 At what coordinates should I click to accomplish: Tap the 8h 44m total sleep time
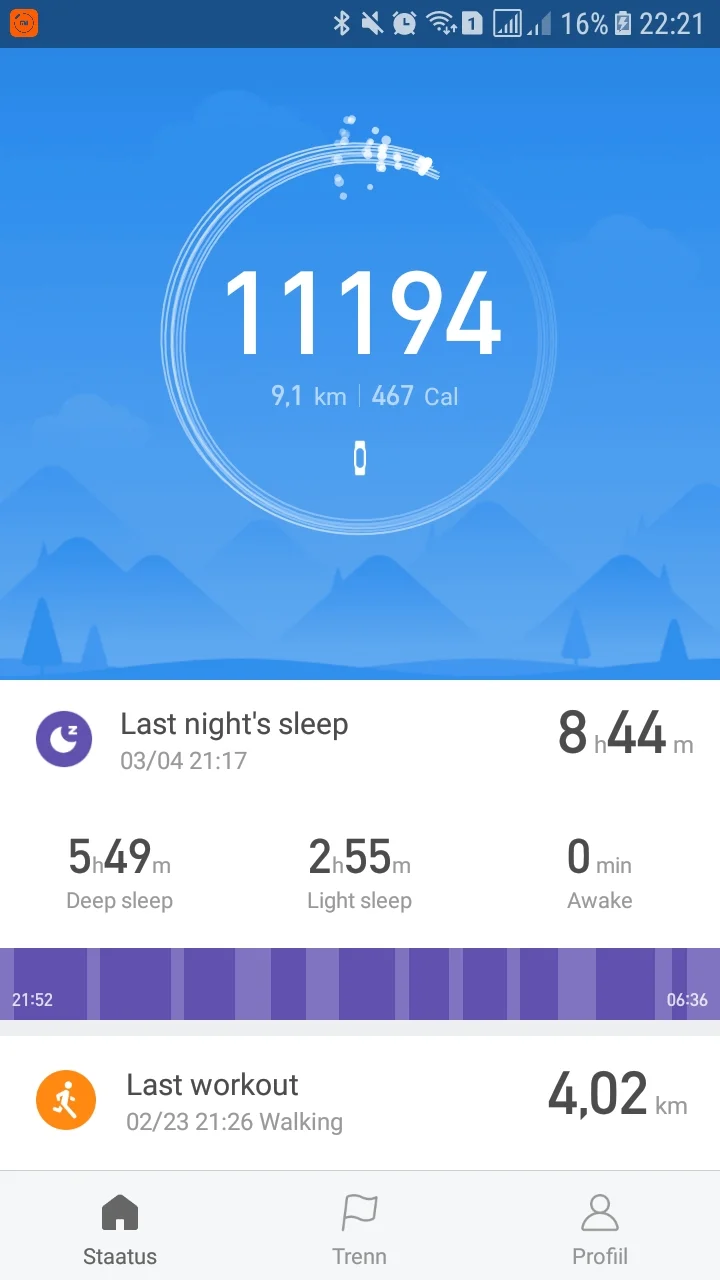pyautogui.click(x=624, y=735)
